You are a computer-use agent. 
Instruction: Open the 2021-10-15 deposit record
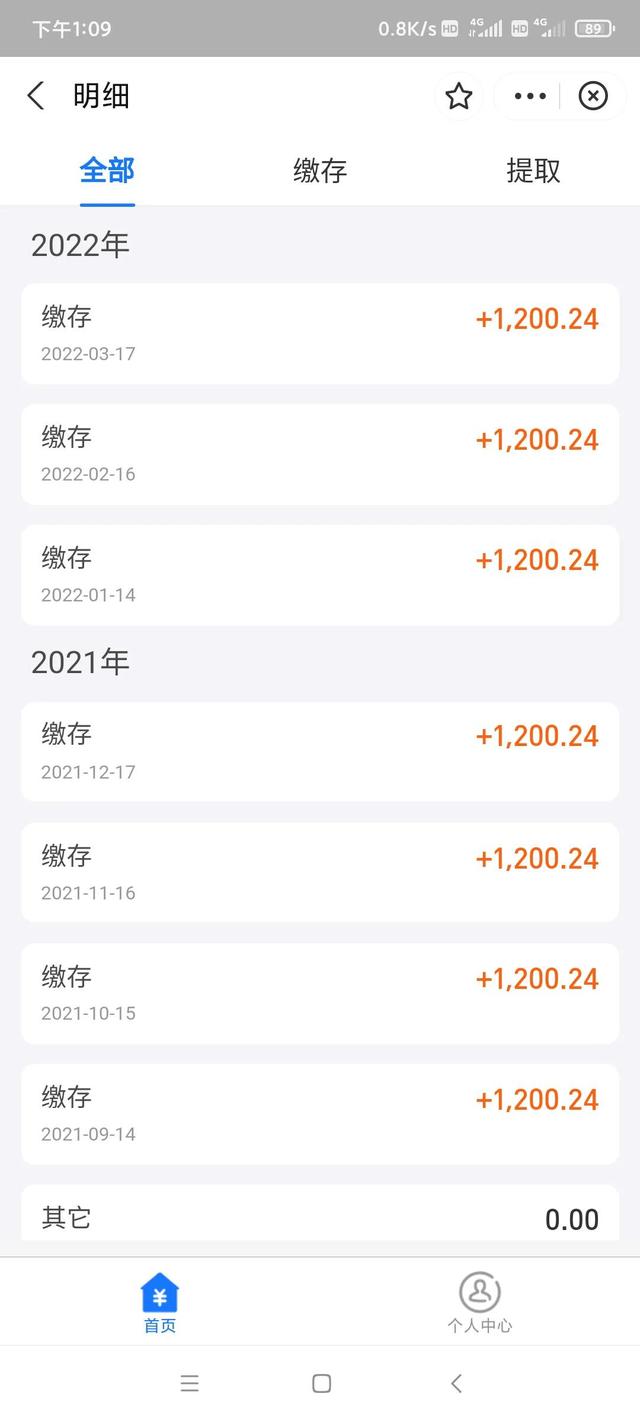click(x=320, y=993)
